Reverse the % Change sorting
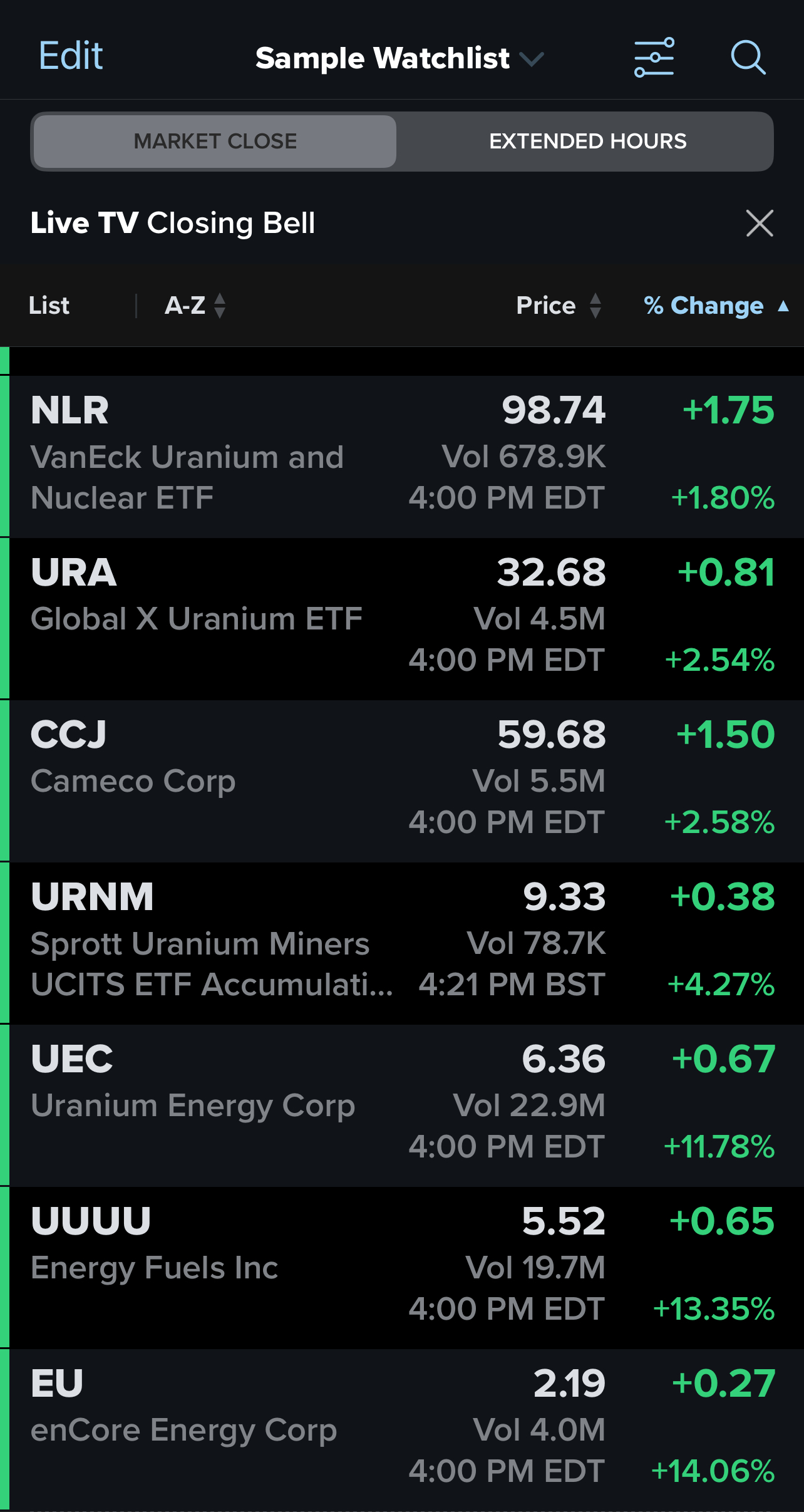 716,306
